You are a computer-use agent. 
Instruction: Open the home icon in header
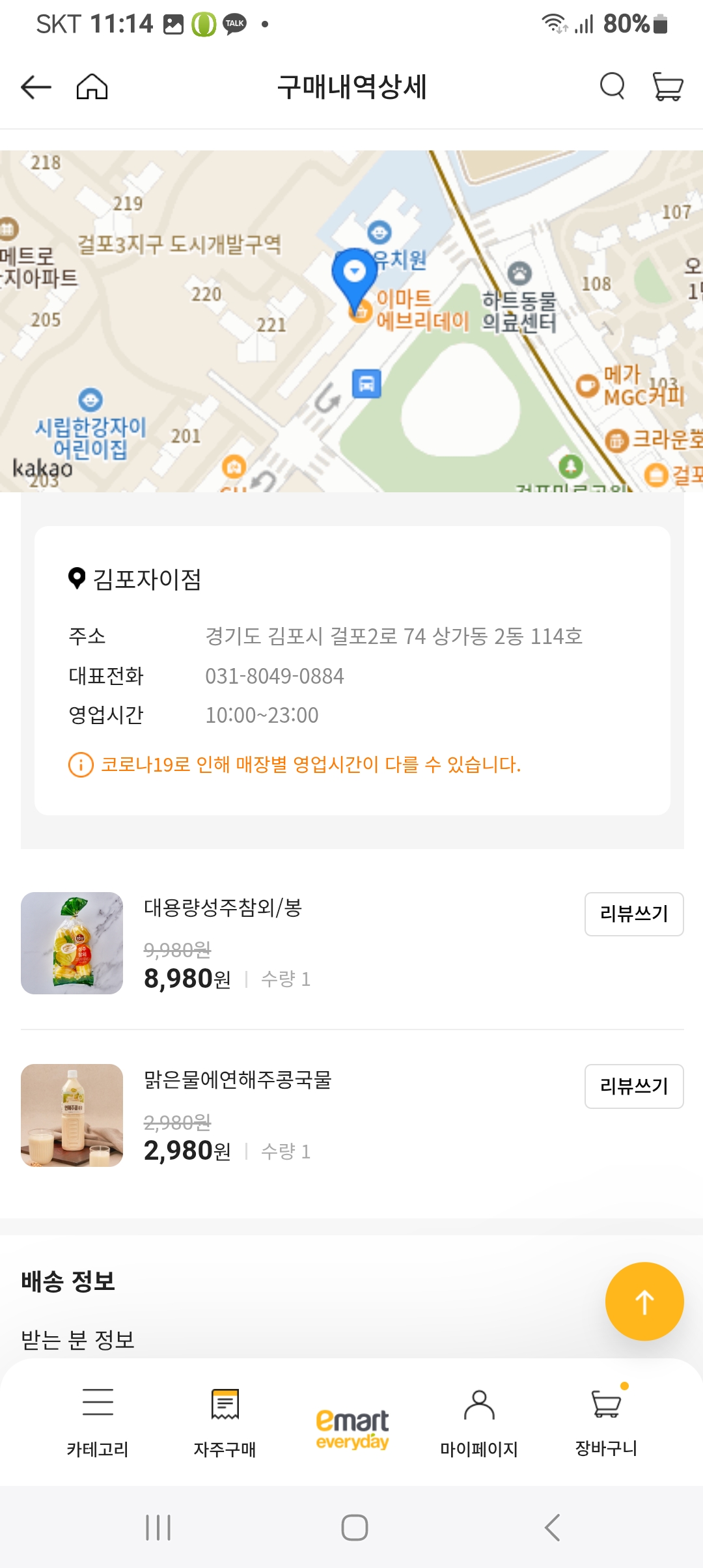coord(92,87)
